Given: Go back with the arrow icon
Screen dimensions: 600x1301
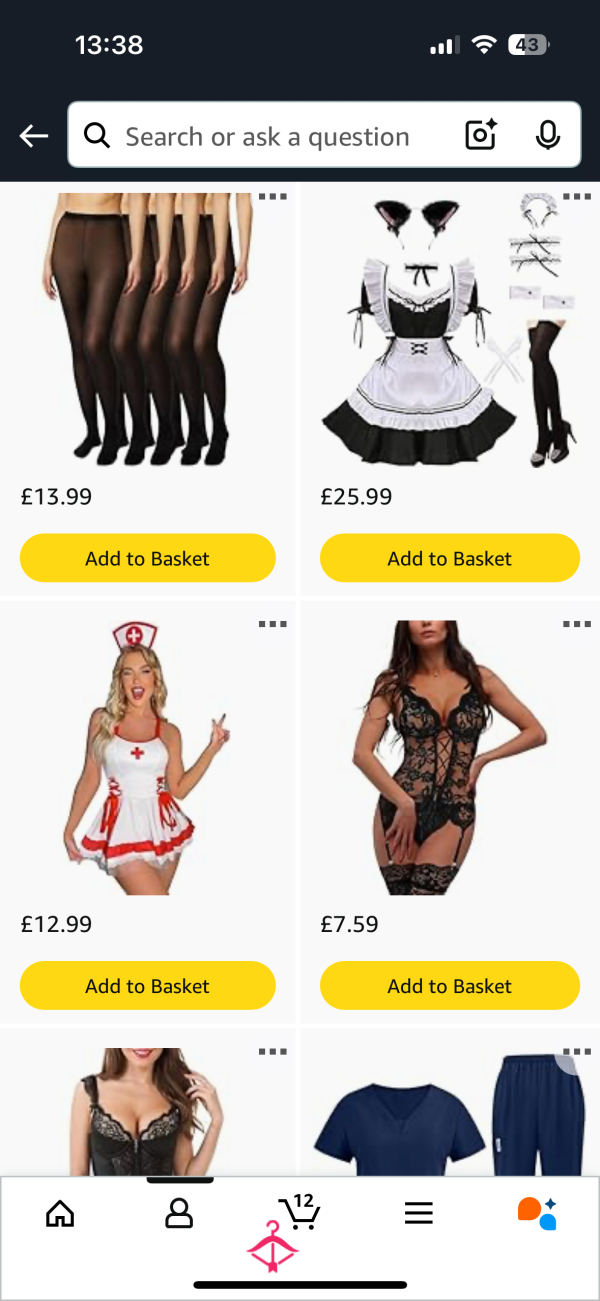Looking at the screenshot, I should [x=34, y=136].
